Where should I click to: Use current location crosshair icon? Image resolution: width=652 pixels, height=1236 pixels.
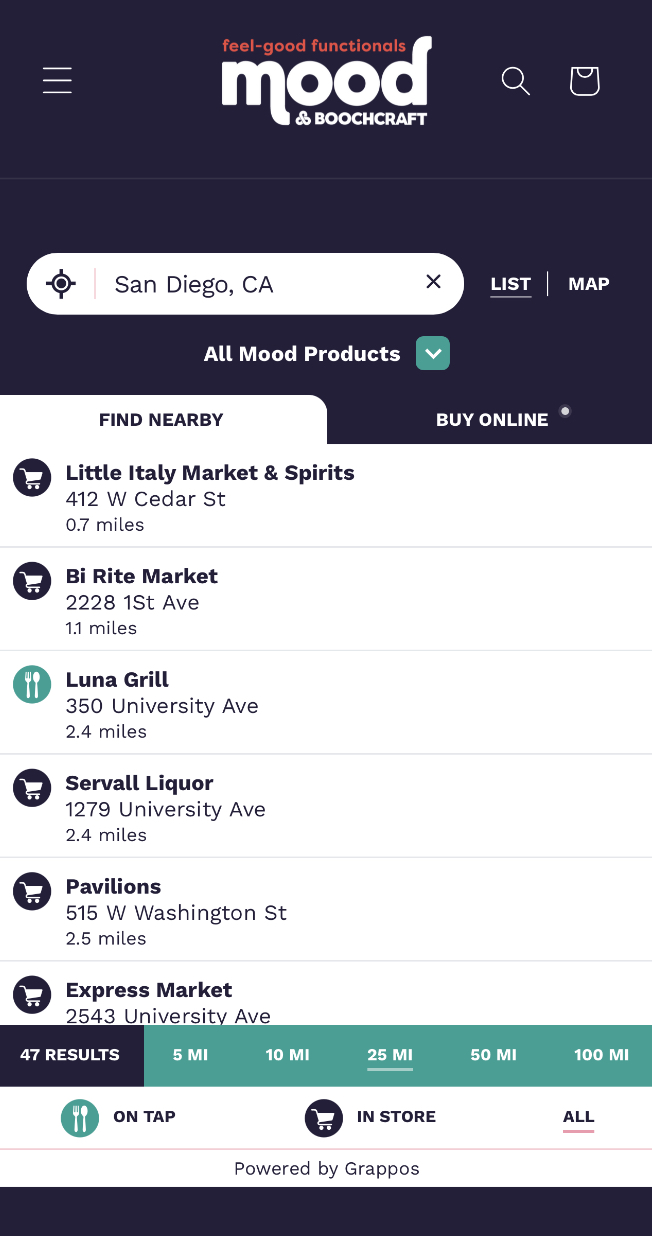click(61, 284)
